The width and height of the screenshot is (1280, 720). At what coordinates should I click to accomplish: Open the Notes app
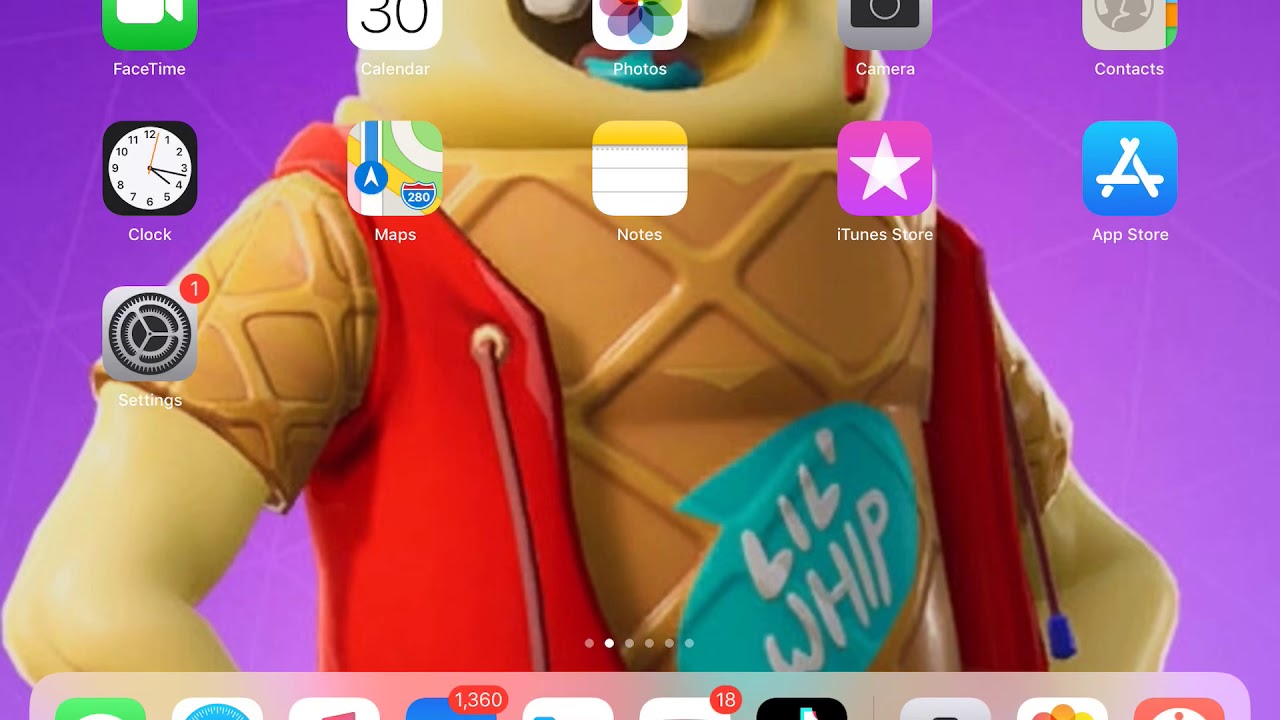[x=640, y=168]
